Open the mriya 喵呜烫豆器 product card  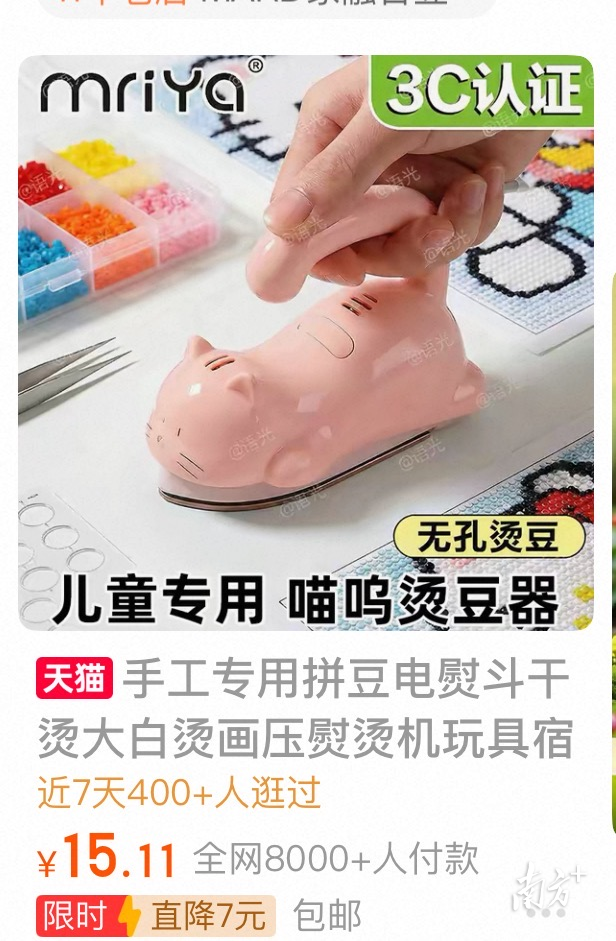[305, 345]
